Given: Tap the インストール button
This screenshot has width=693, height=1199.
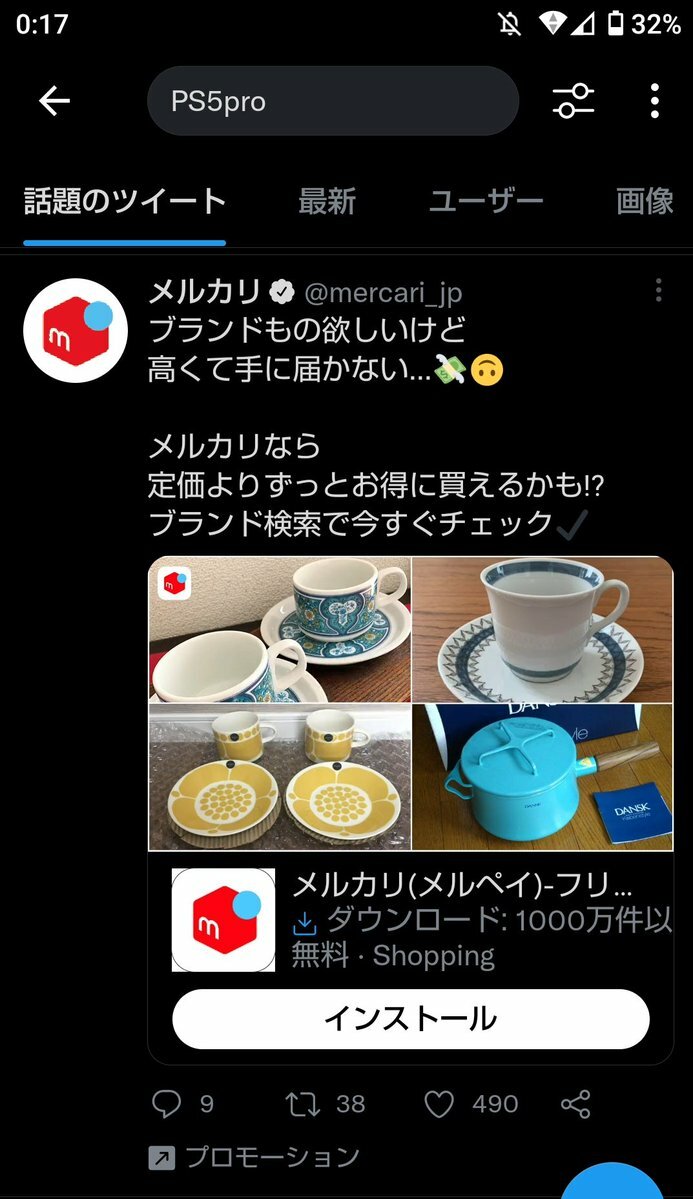Looking at the screenshot, I should (411, 1019).
